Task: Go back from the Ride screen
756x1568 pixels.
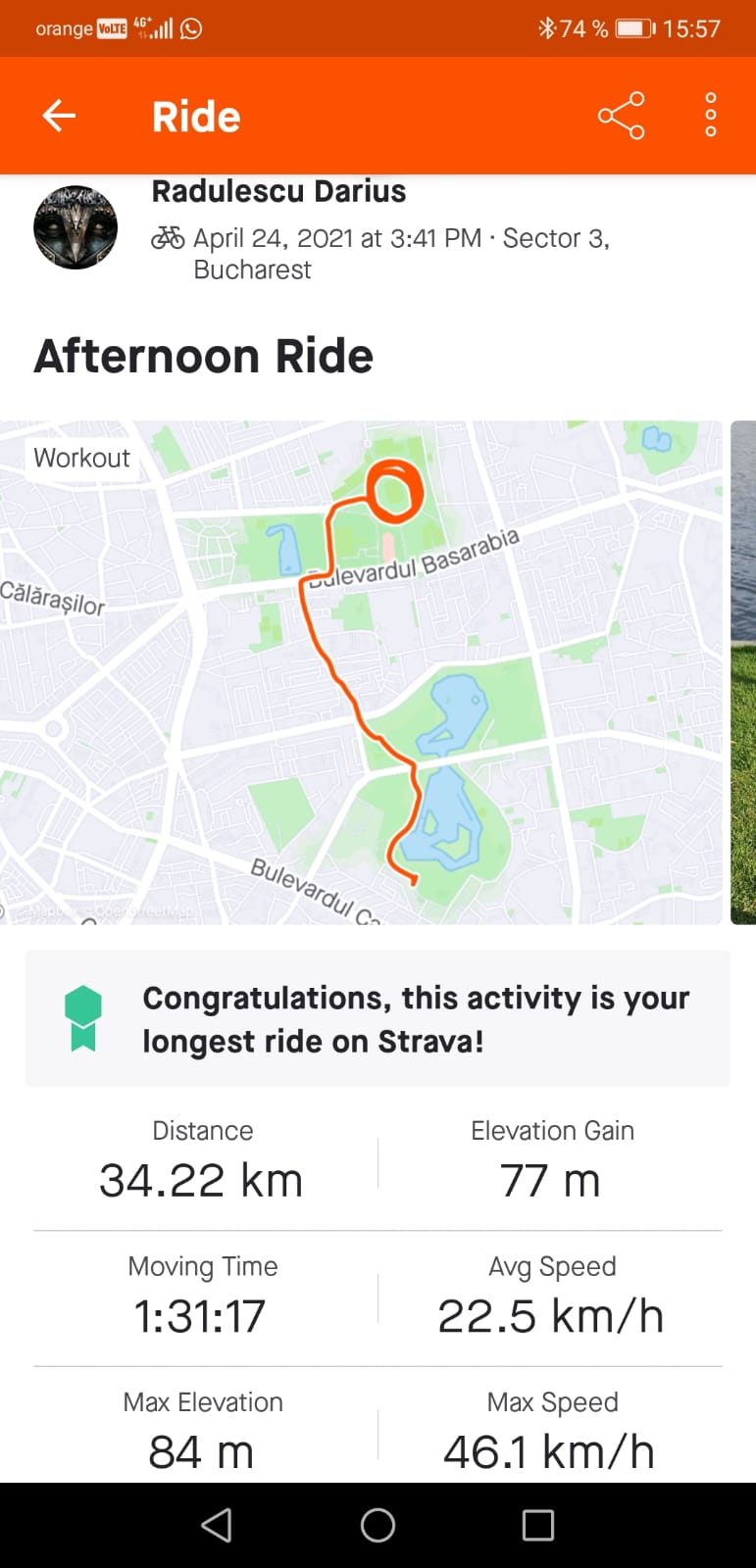Action: [59, 116]
